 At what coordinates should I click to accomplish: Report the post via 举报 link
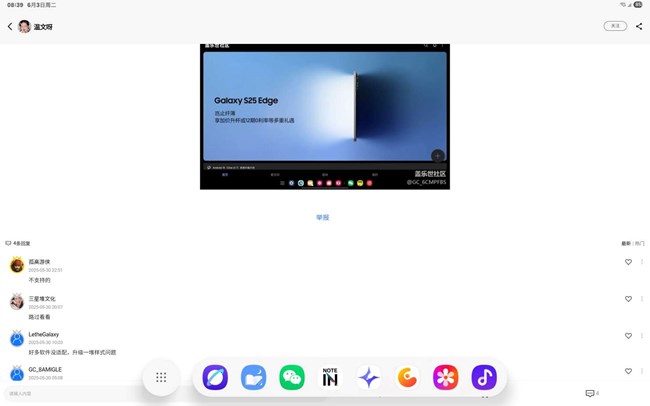pos(322,217)
